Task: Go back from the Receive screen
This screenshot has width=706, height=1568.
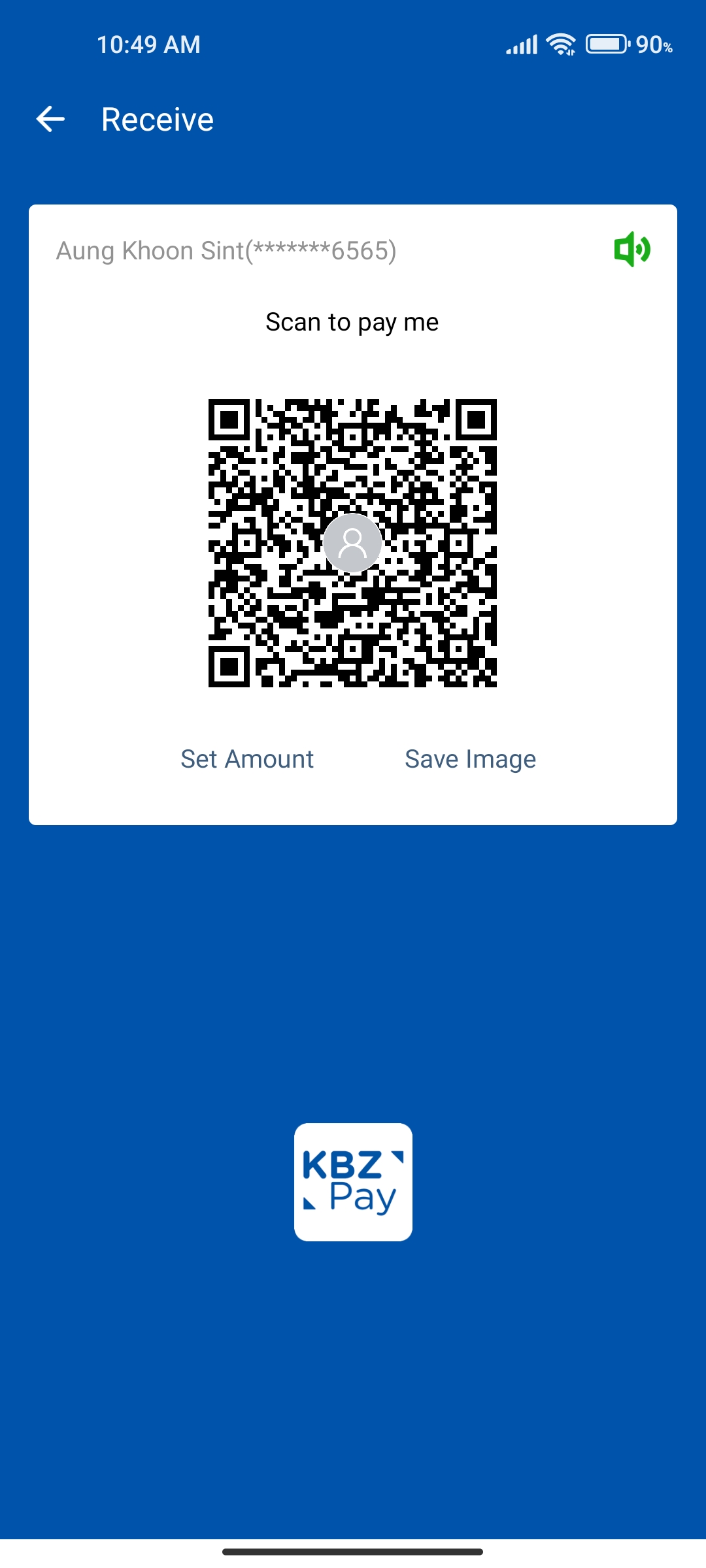Action: (50, 119)
